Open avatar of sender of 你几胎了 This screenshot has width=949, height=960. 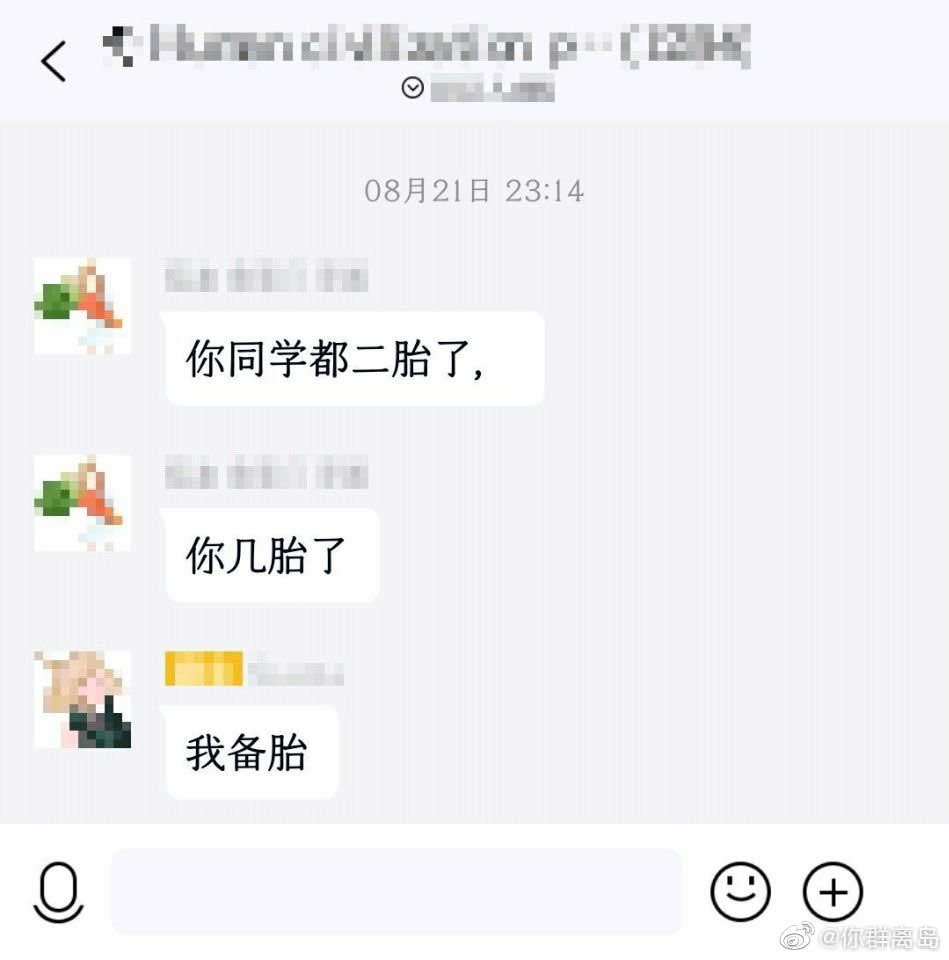click(x=83, y=503)
